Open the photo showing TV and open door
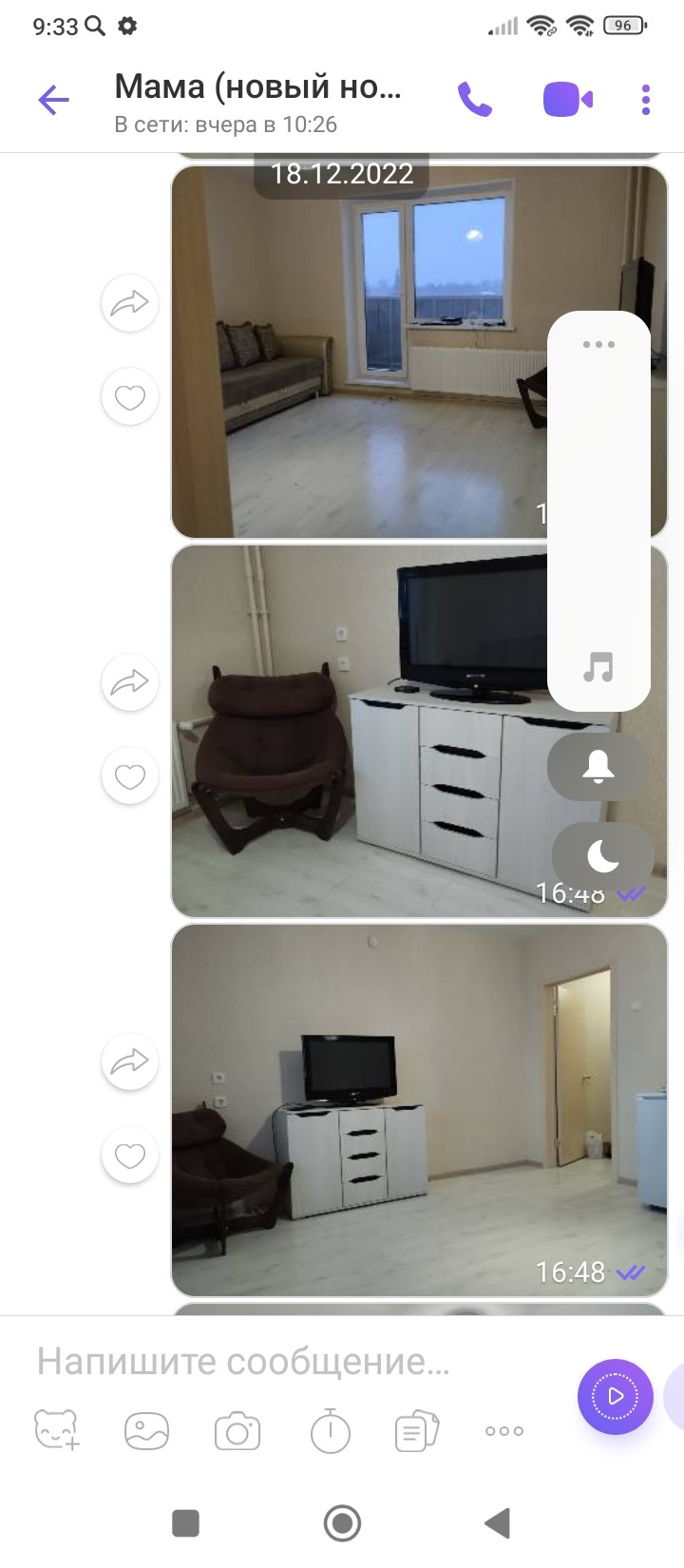Image resolution: width=684 pixels, height=1568 pixels. [418, 1110]
